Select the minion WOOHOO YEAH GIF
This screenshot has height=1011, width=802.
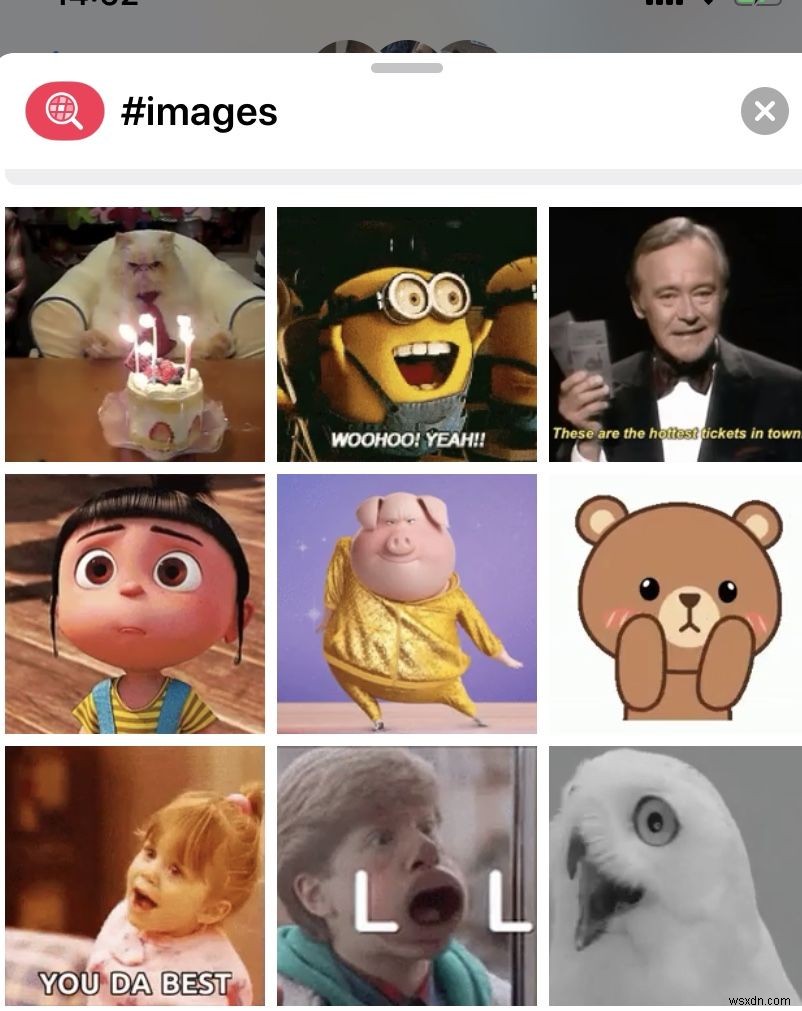407,334
